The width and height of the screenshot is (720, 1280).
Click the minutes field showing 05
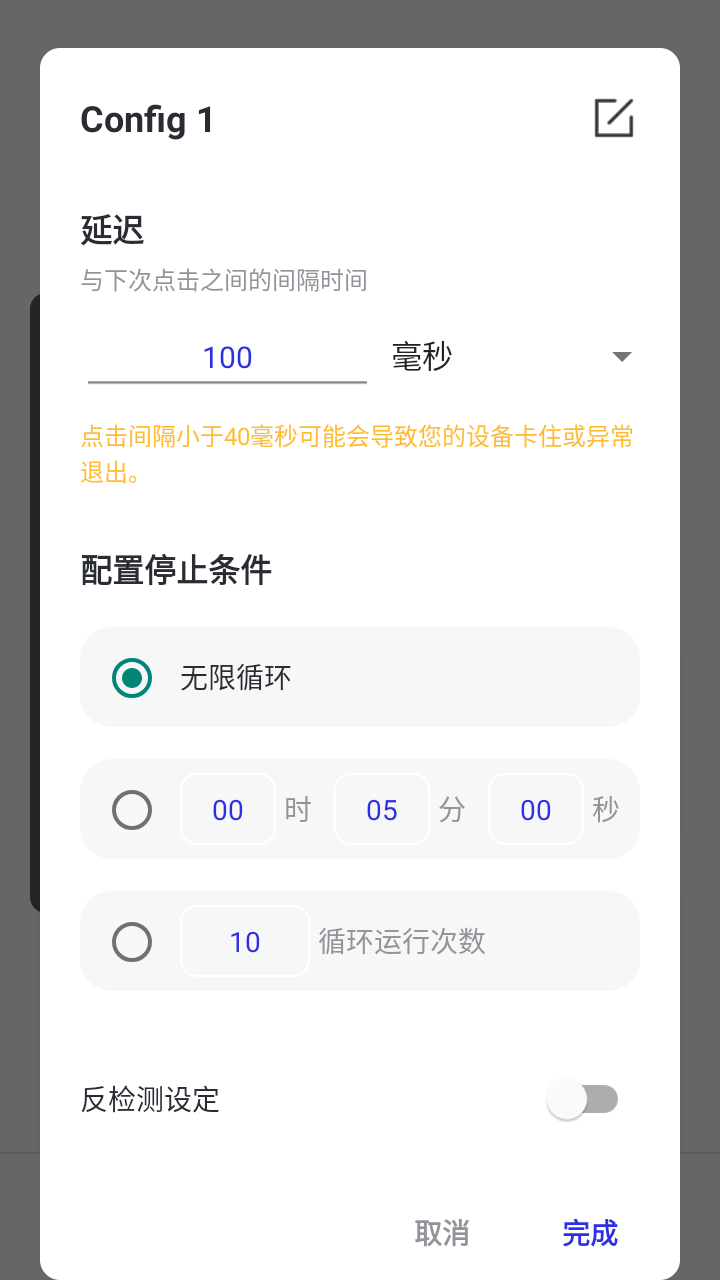click(x=381, y=809)
